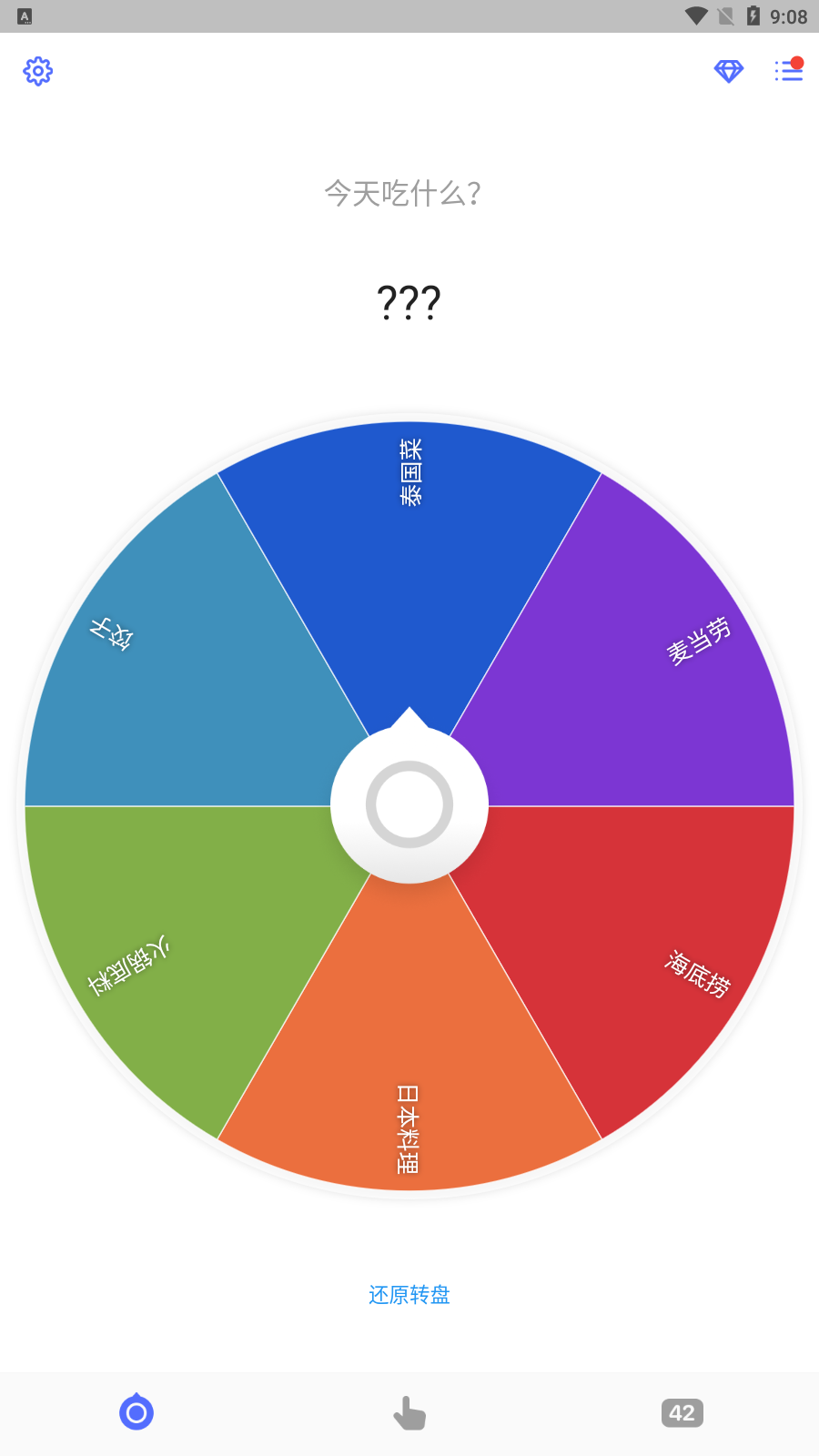Click the '今天吃什么?' title text
The height and width of the screenshot is (1456, 819).
(403, 194)
